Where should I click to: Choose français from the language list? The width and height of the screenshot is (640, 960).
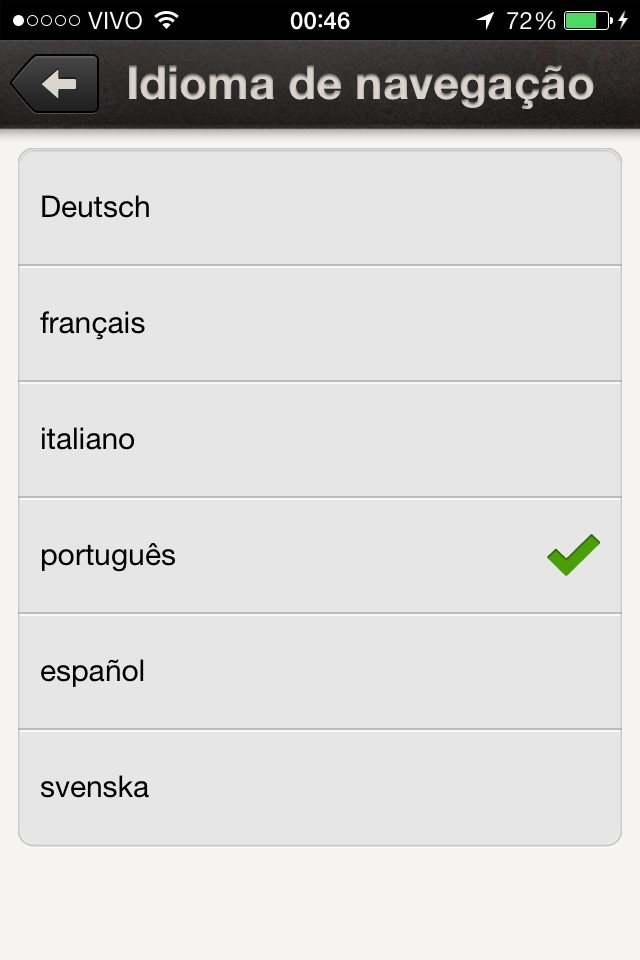[x=320, y=324]
